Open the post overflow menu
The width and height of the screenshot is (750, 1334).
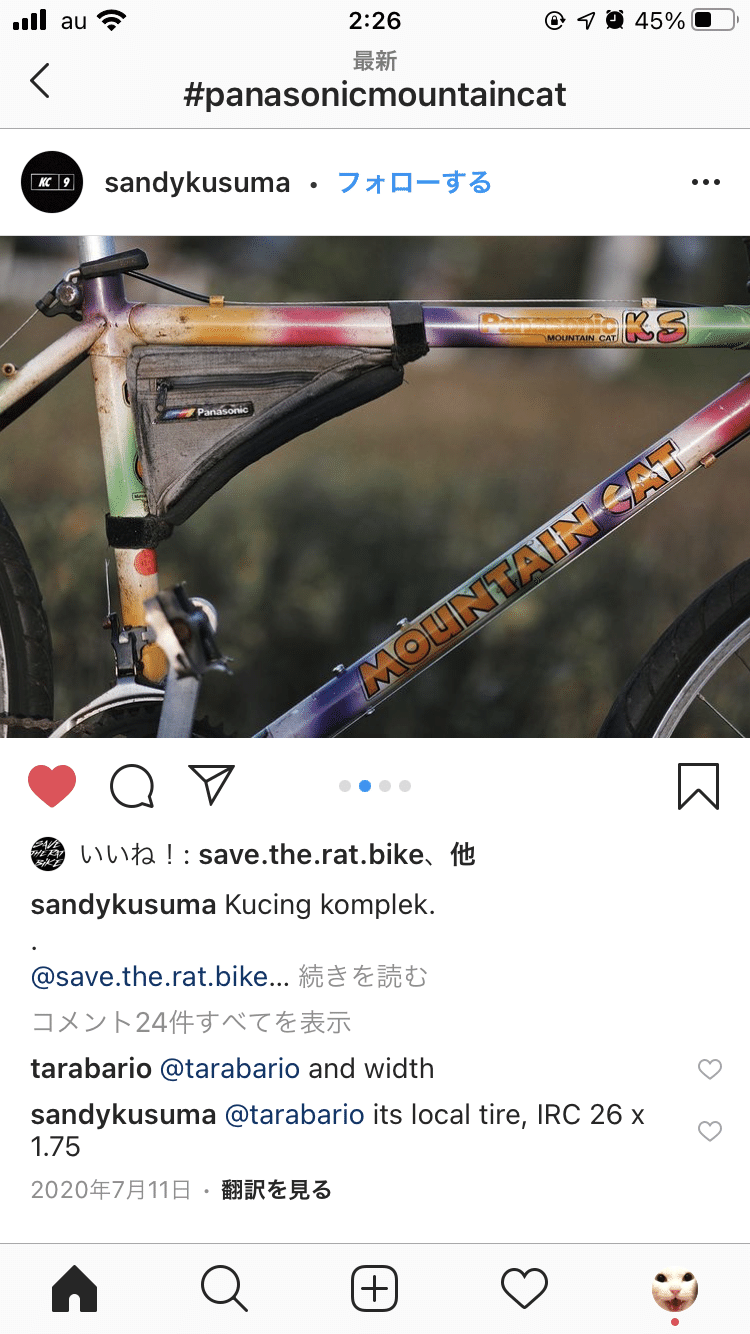(x=705, y=182)
